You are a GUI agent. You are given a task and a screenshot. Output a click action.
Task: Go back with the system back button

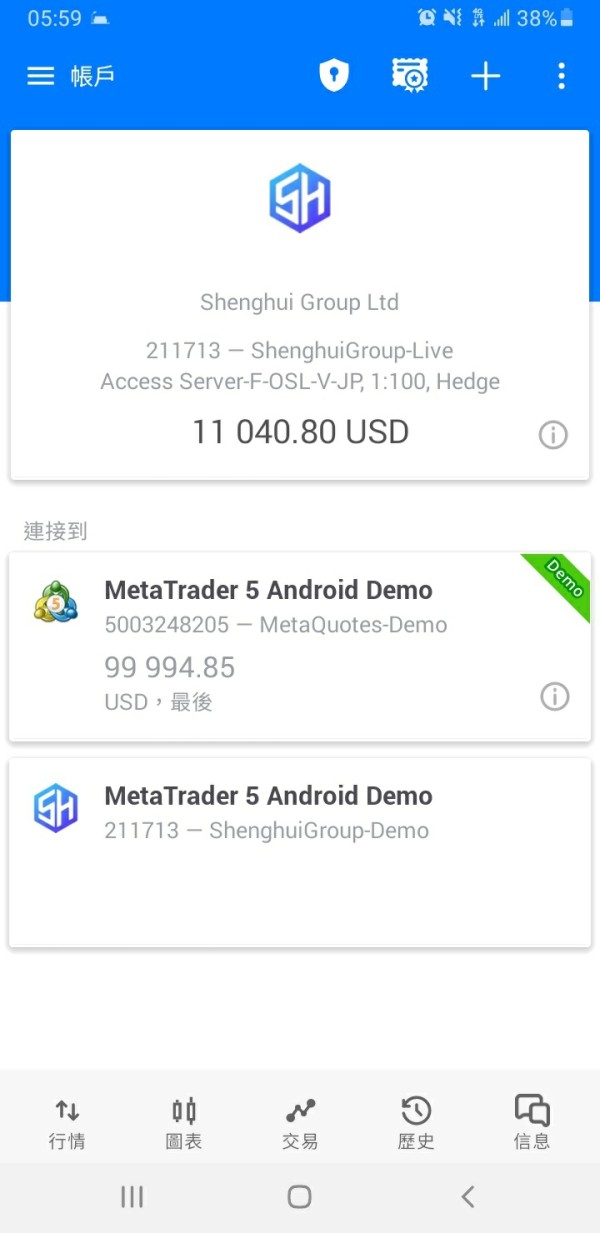pyautogui.click(x=467, y=1196)
